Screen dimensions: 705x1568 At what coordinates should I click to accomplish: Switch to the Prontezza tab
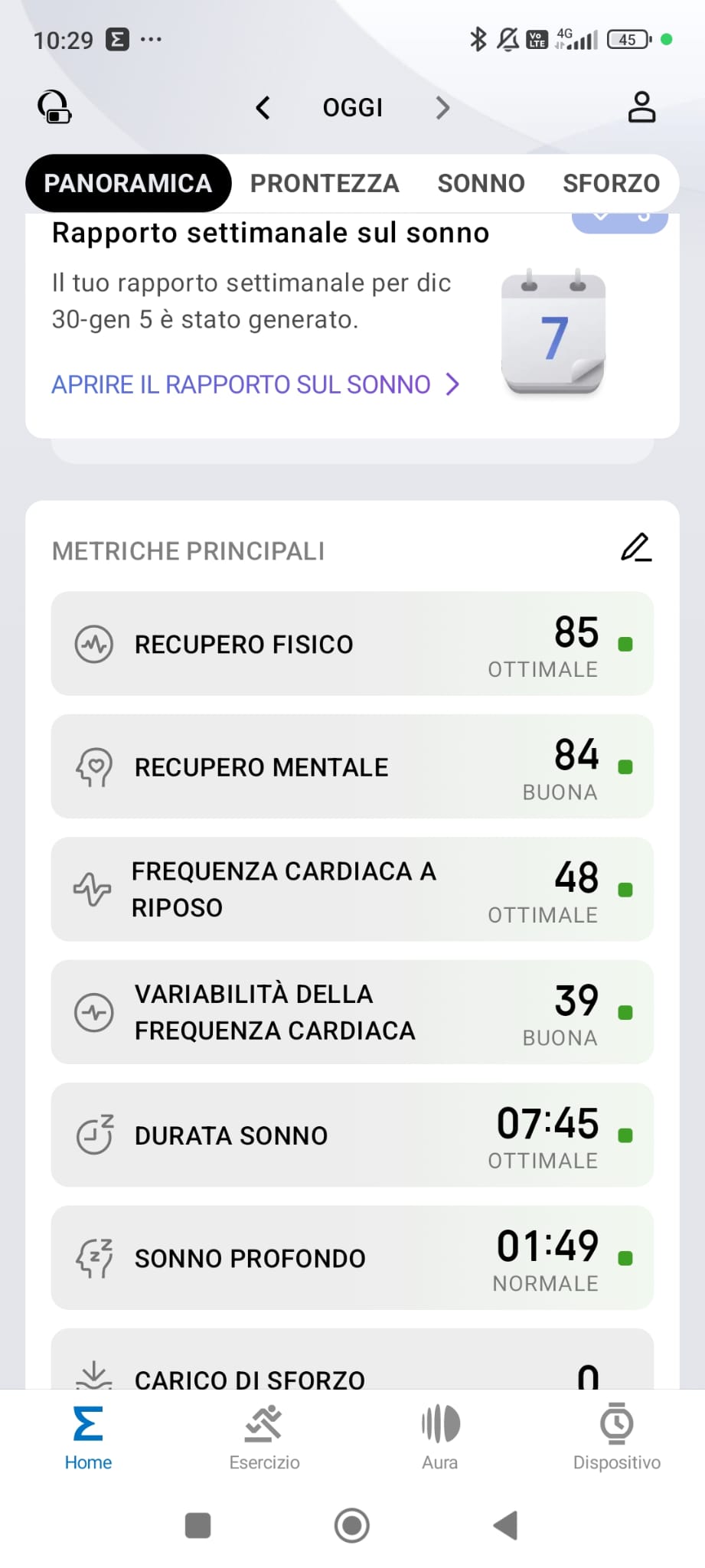[x=325, y=184]
